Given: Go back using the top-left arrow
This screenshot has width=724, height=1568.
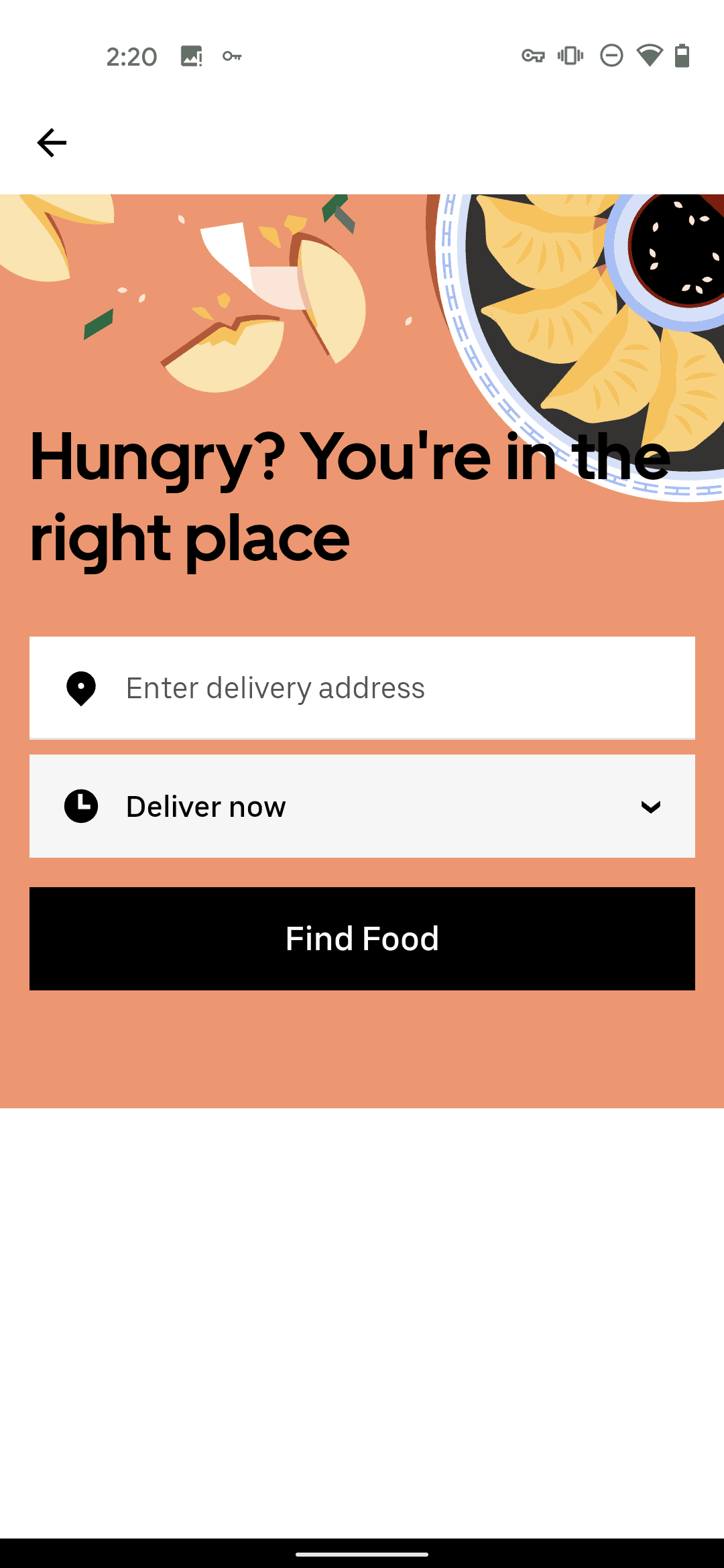Looking at the screenshot, I should 52,143.
